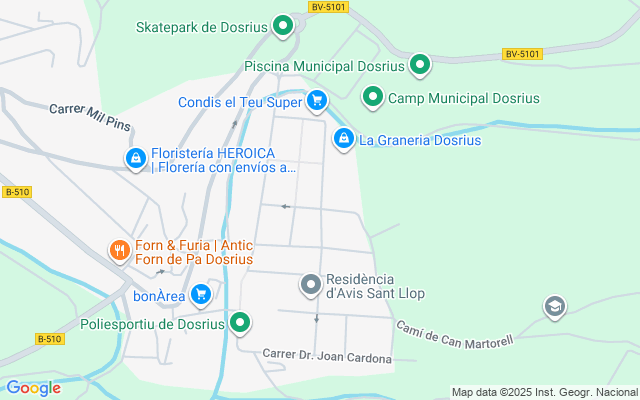
Task: Tap the Camp Municipal Dosrius marker
Action: [373, 98]
